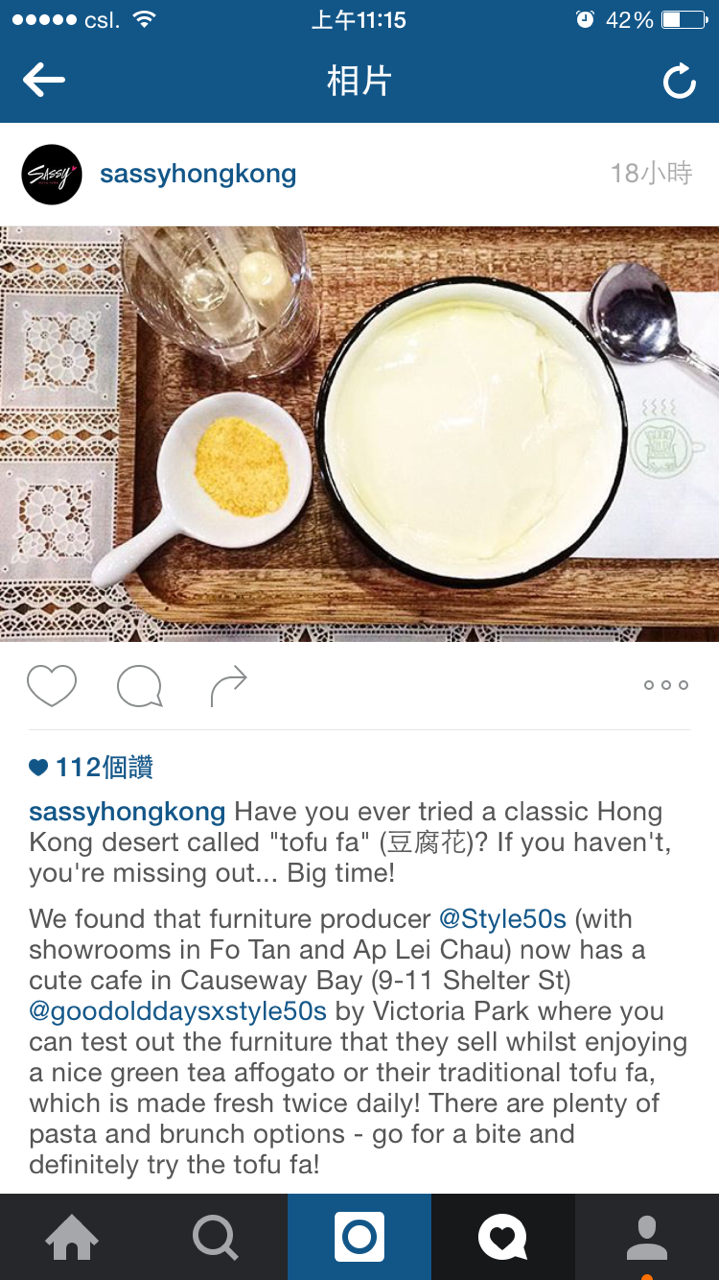The image size is (719, 1280).
Task: Like the tofu fa post
Action: coord(52,686)
